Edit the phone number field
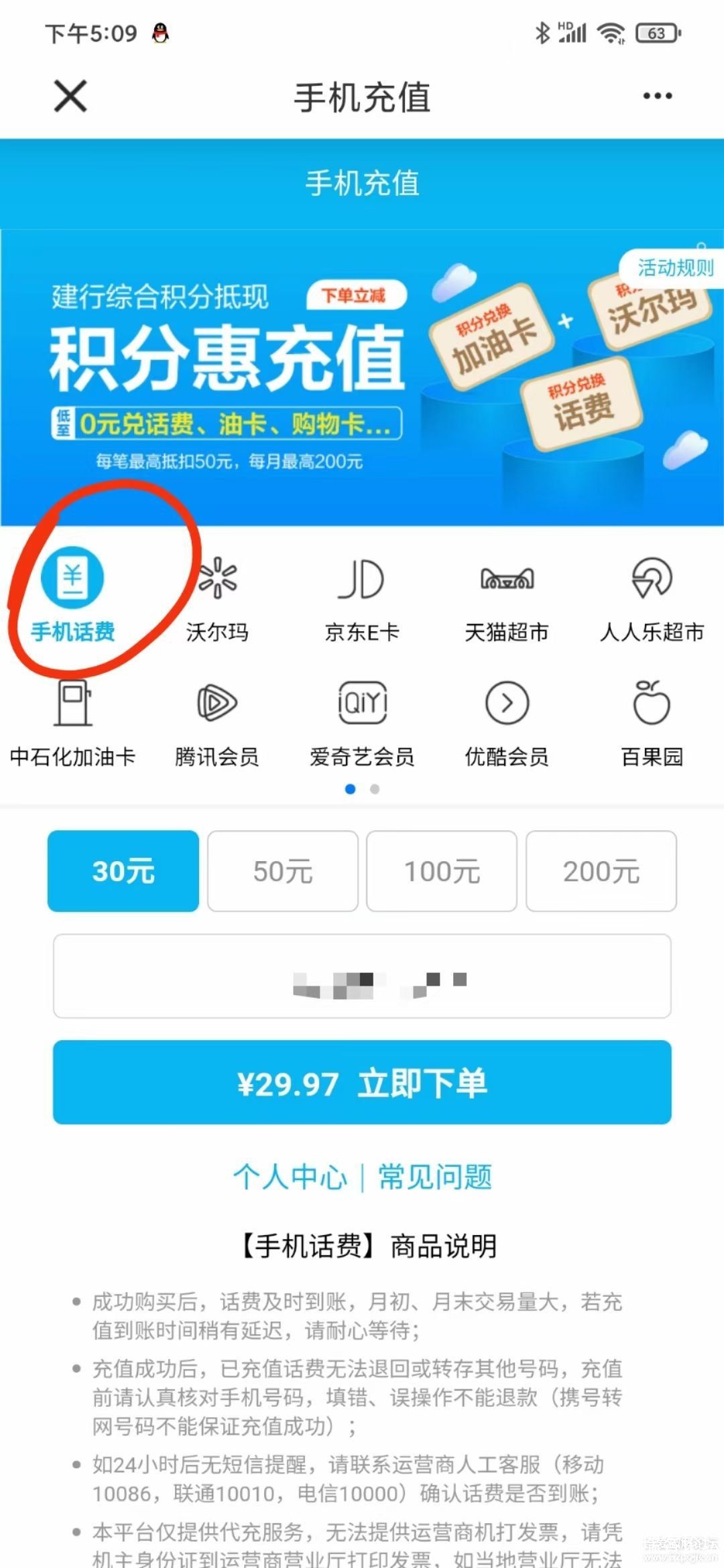This screenshot has height=1568, width=724. pos(362,976)
